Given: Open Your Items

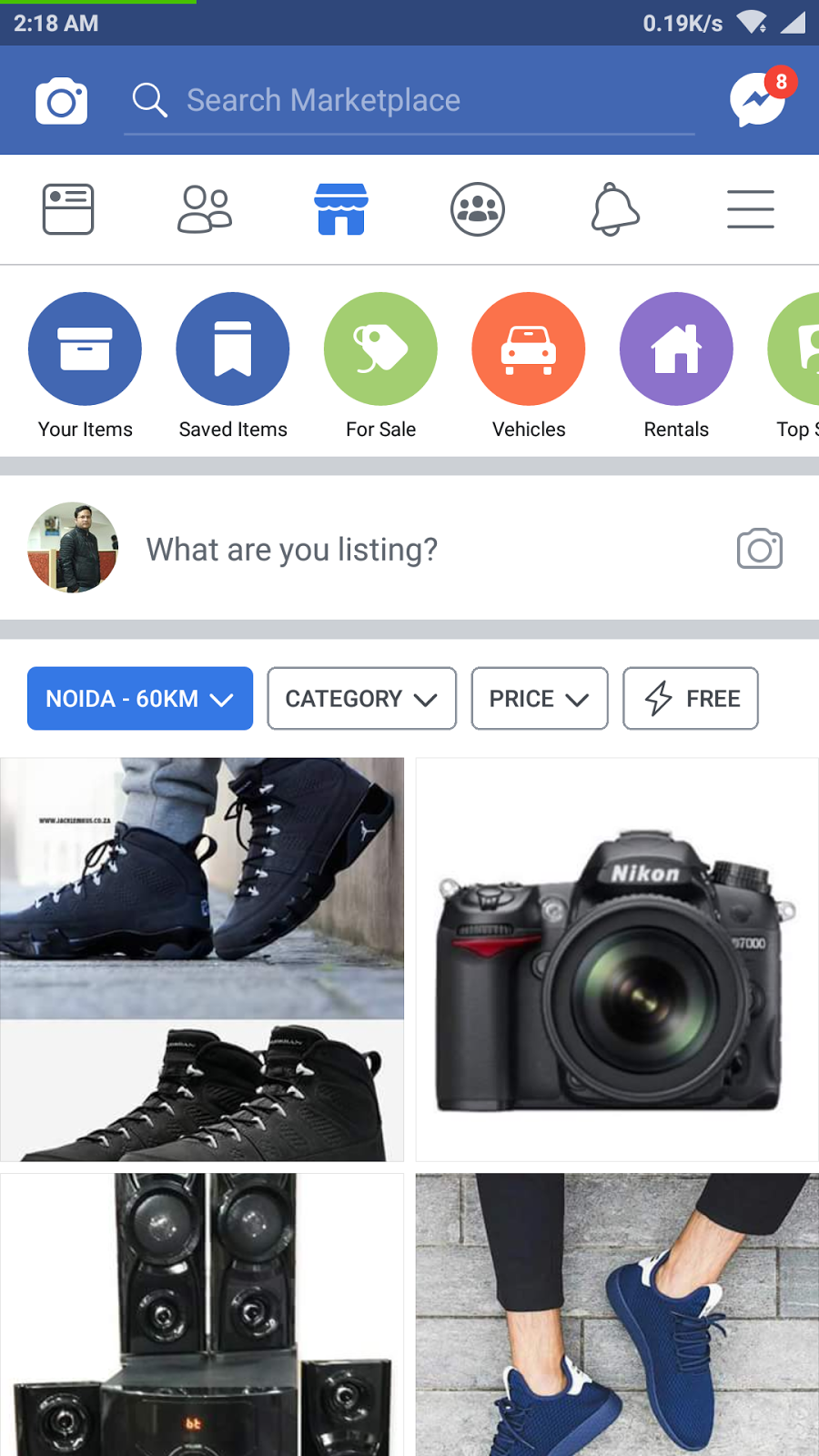Looking at the screenshot, I should 85,349.
